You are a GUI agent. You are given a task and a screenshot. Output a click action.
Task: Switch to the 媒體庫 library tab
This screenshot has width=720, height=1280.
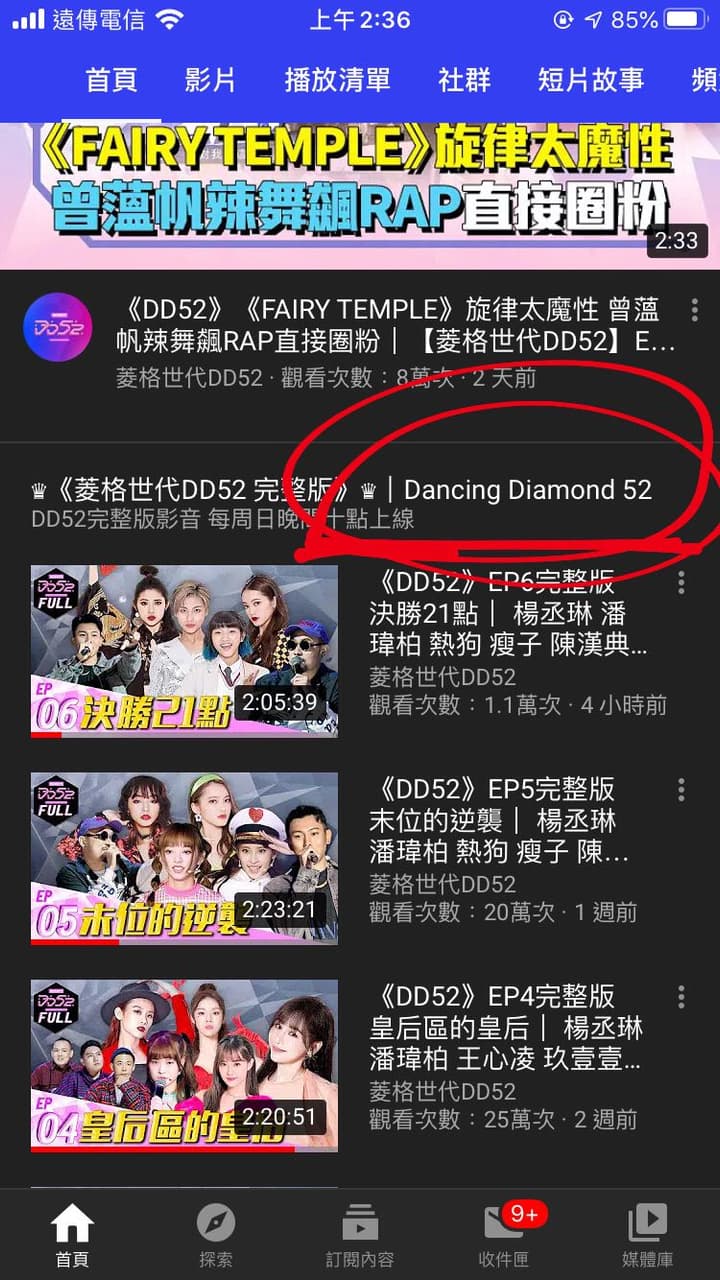[x=648, y=1234]
